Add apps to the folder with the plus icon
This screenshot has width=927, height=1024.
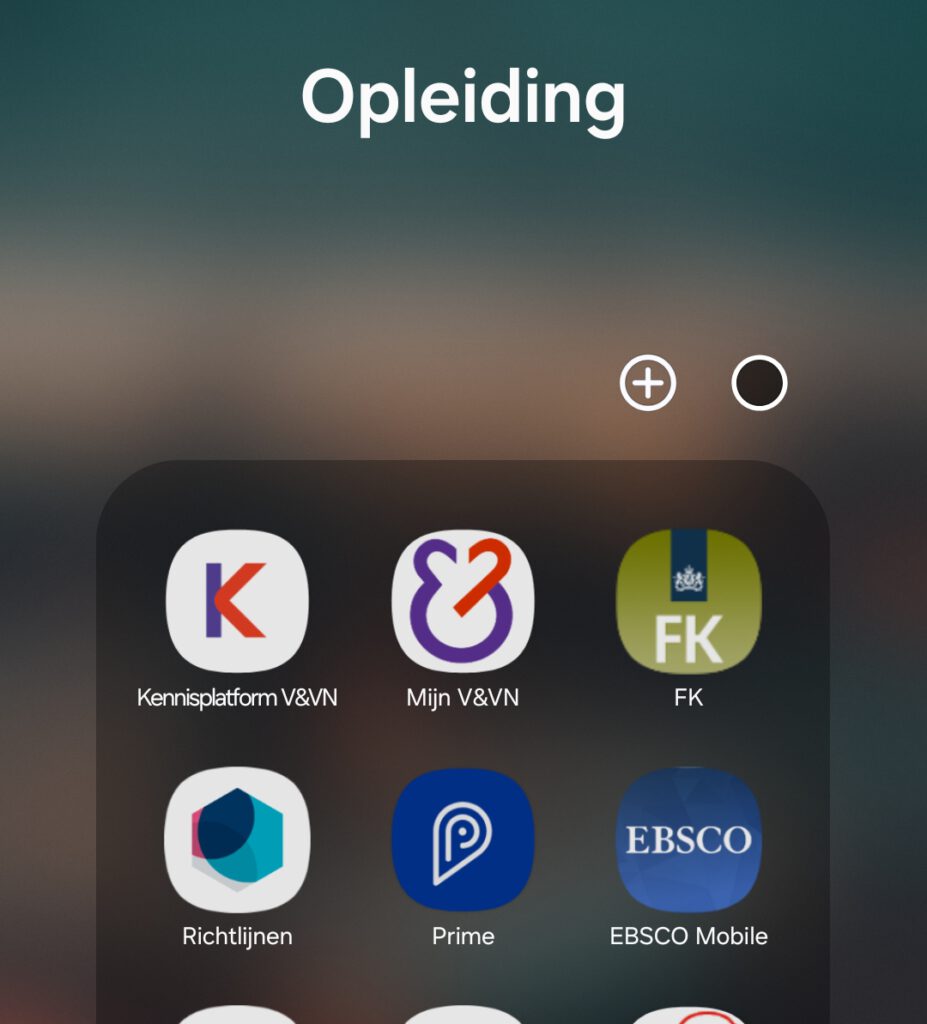(x=648, y=383)
